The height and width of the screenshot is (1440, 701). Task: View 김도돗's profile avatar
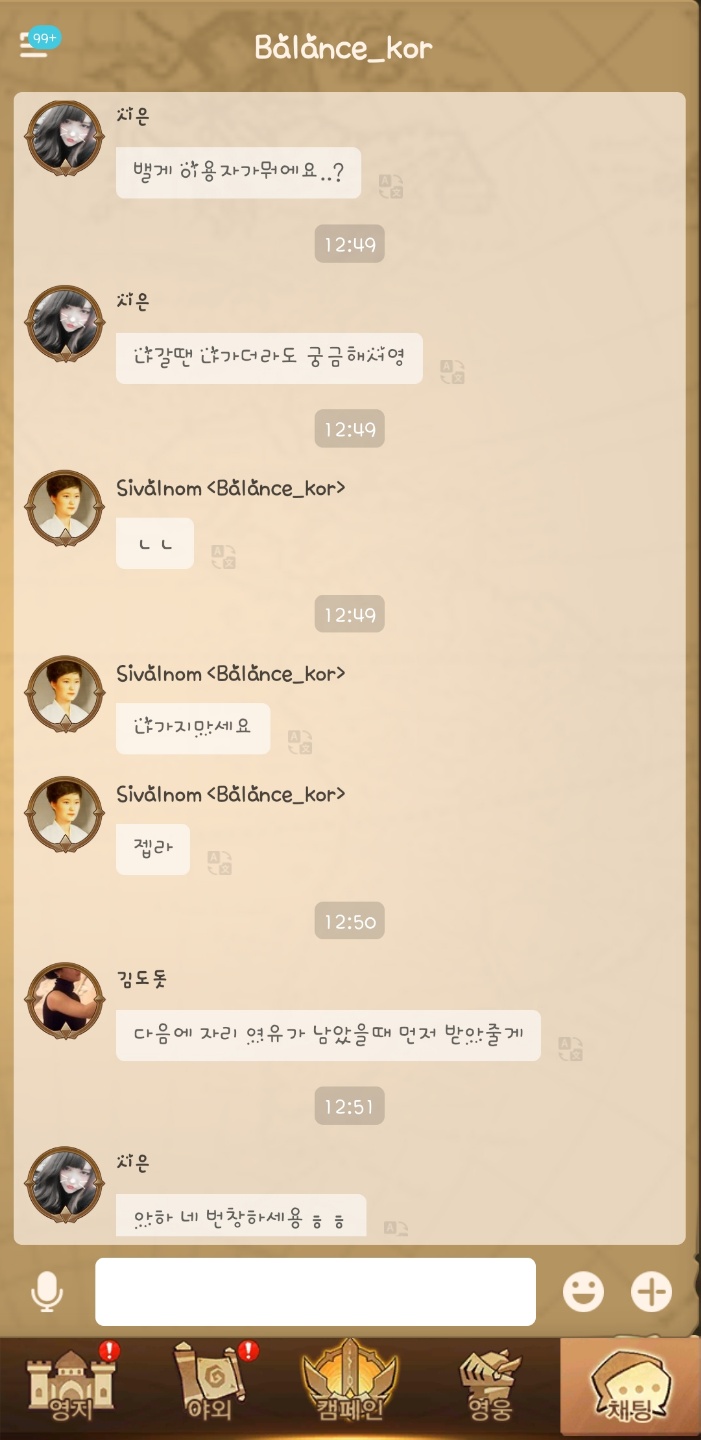[65, 1001]
